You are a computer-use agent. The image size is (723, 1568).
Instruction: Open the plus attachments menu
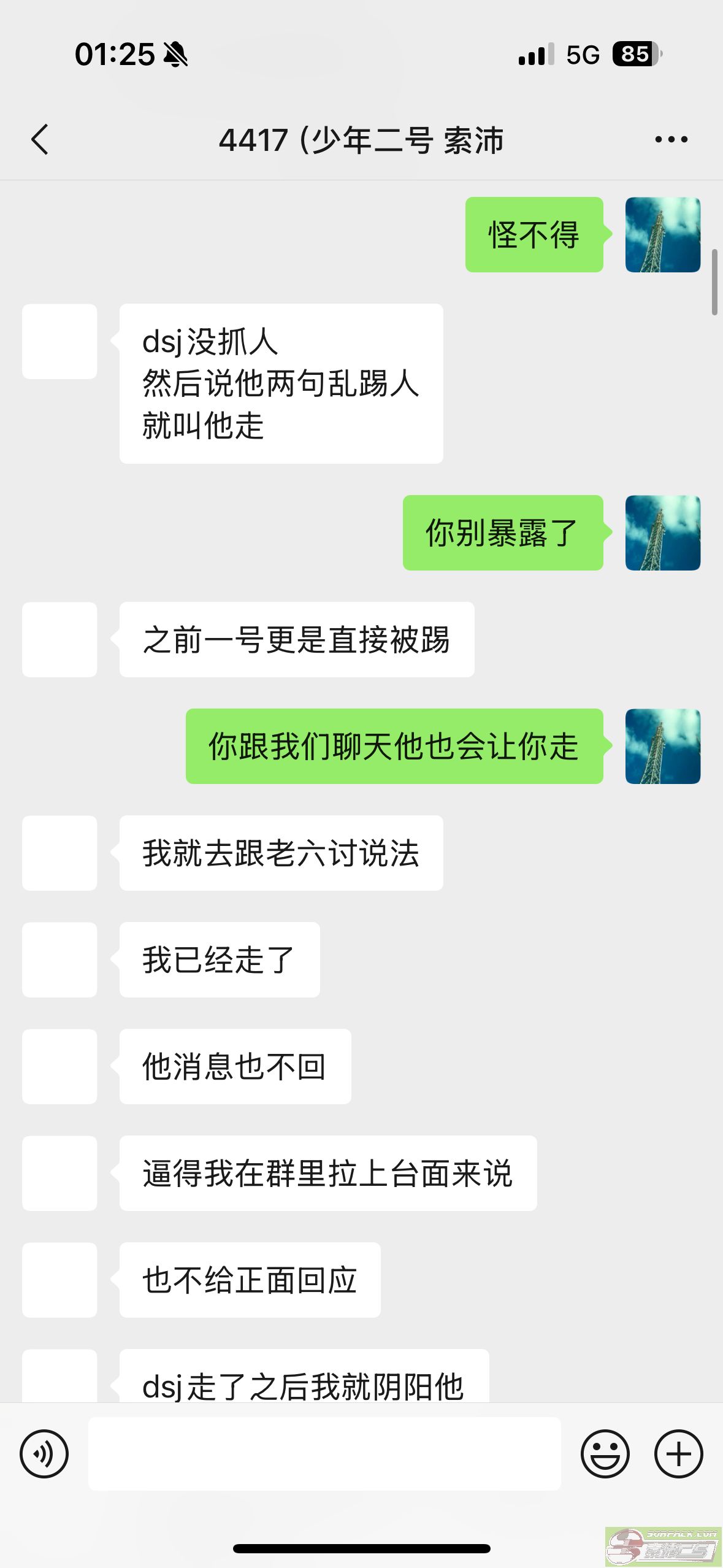point(678,1453)
